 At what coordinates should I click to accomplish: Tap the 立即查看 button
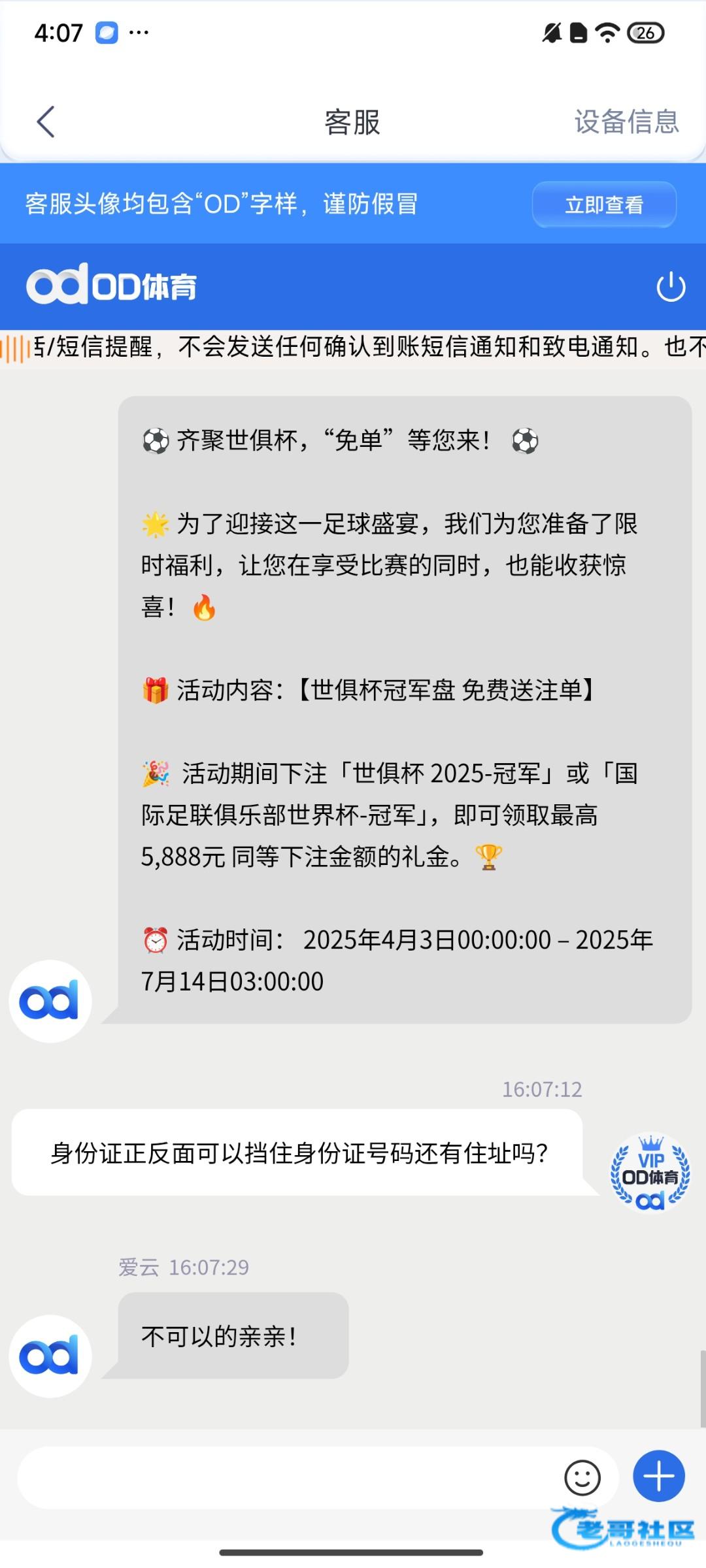pos(604,204)
